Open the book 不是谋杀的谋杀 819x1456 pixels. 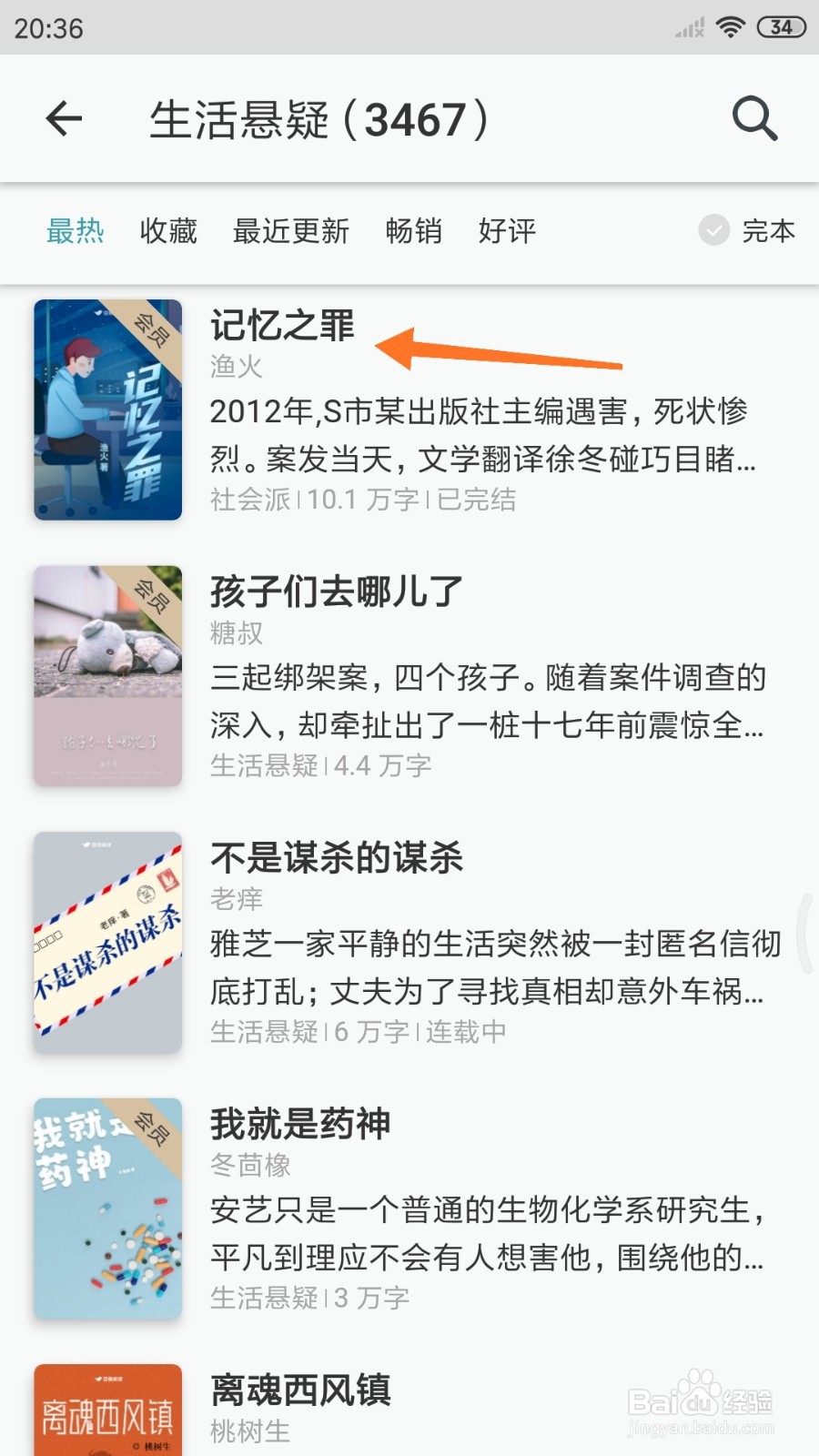coord(409,943)
